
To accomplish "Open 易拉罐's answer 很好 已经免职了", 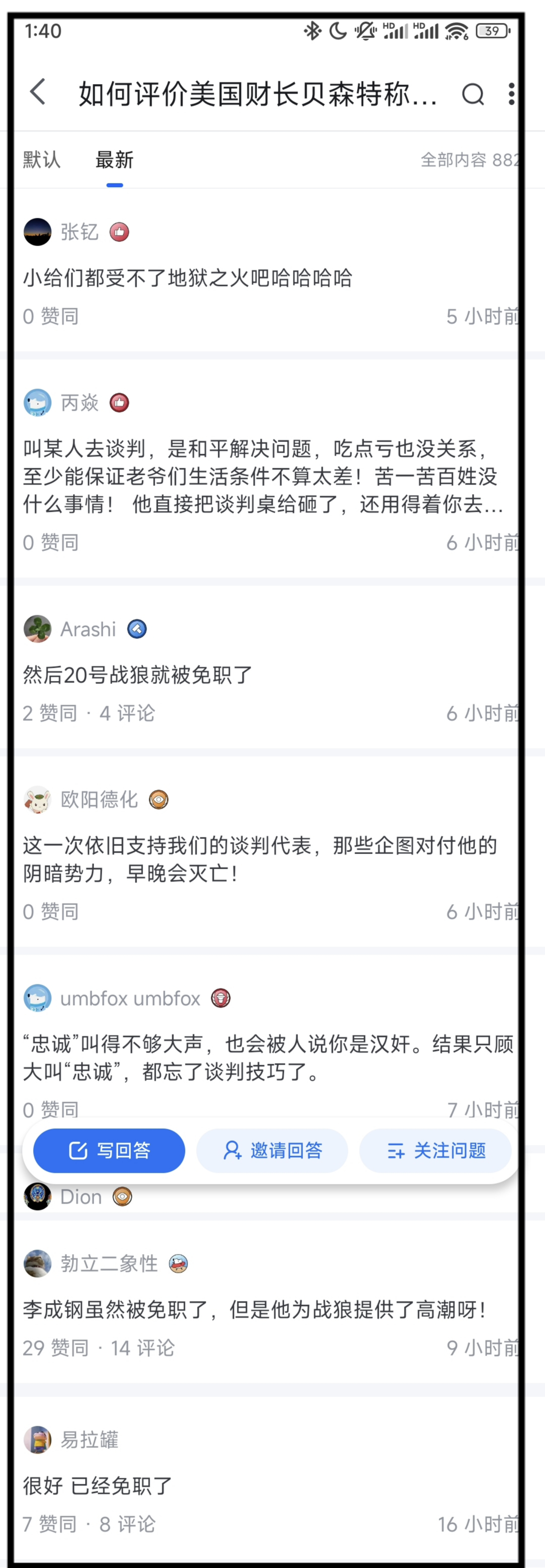I will (x=98, y=1485).
